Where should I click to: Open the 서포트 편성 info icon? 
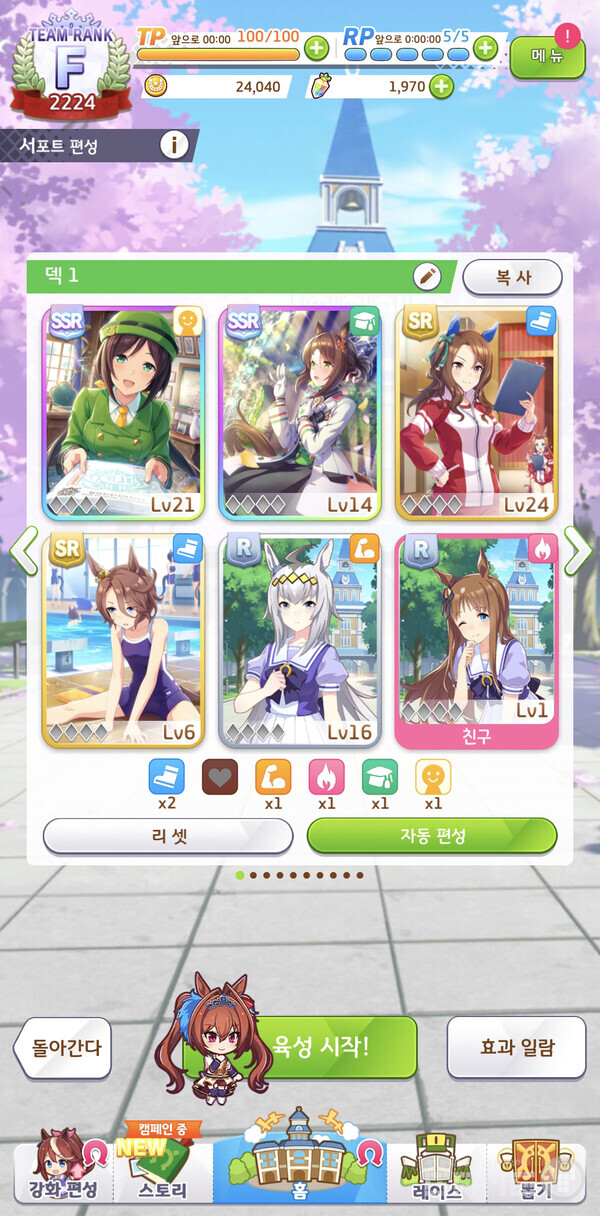[174, 145]
